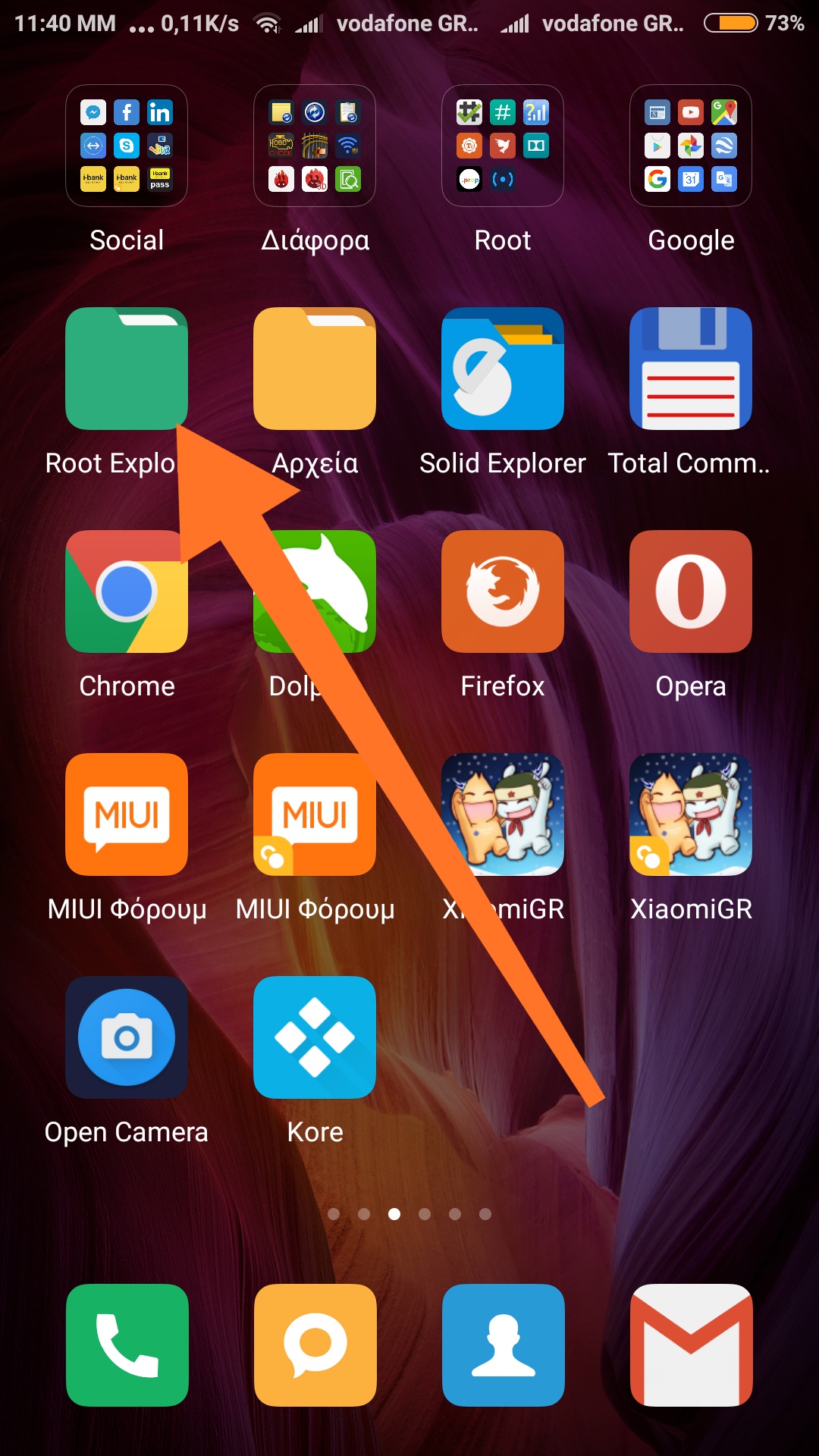This screenshot has height=1456, width=819.
Task: Open the Αρχεία file manager
Action: point(315,369)
